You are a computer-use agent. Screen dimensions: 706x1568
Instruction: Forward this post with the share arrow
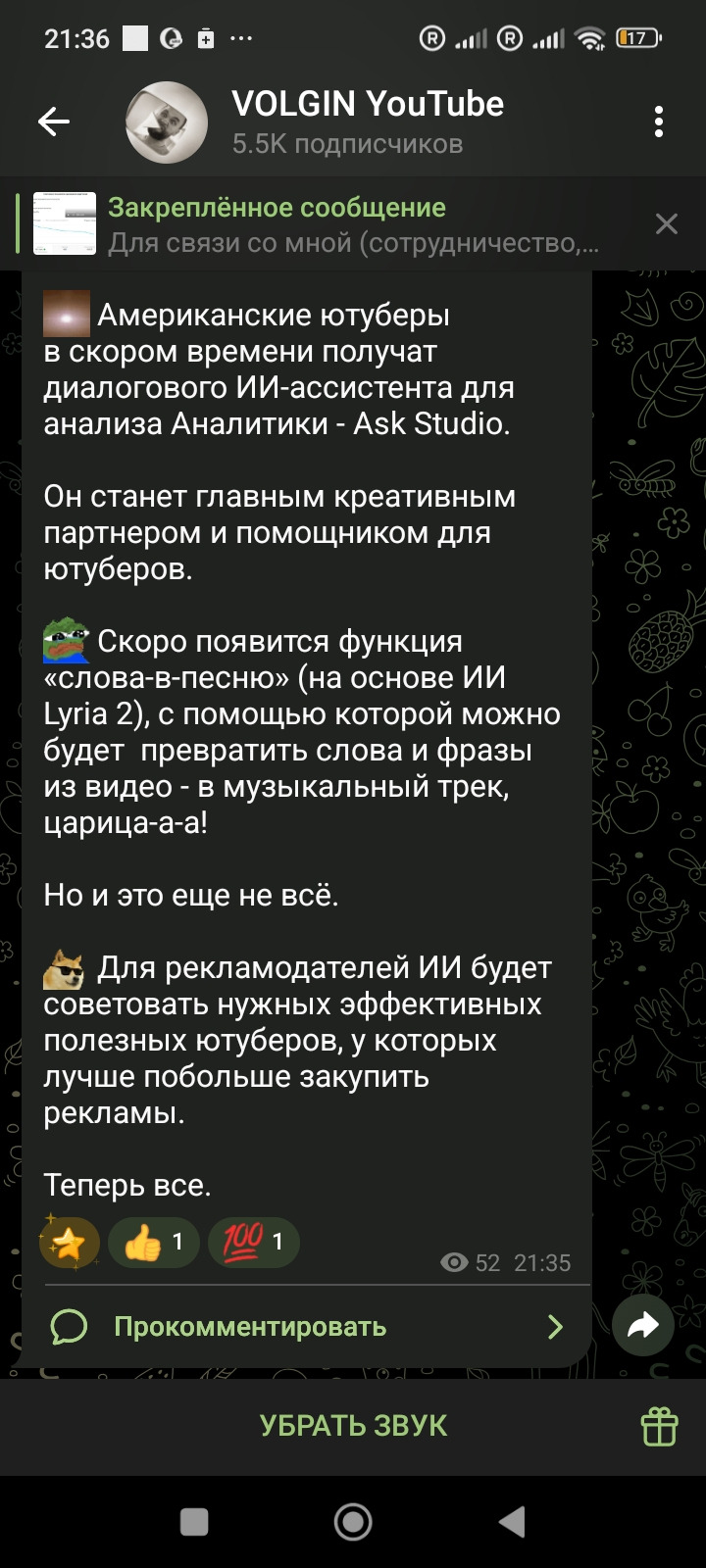tap(642, 1326)
